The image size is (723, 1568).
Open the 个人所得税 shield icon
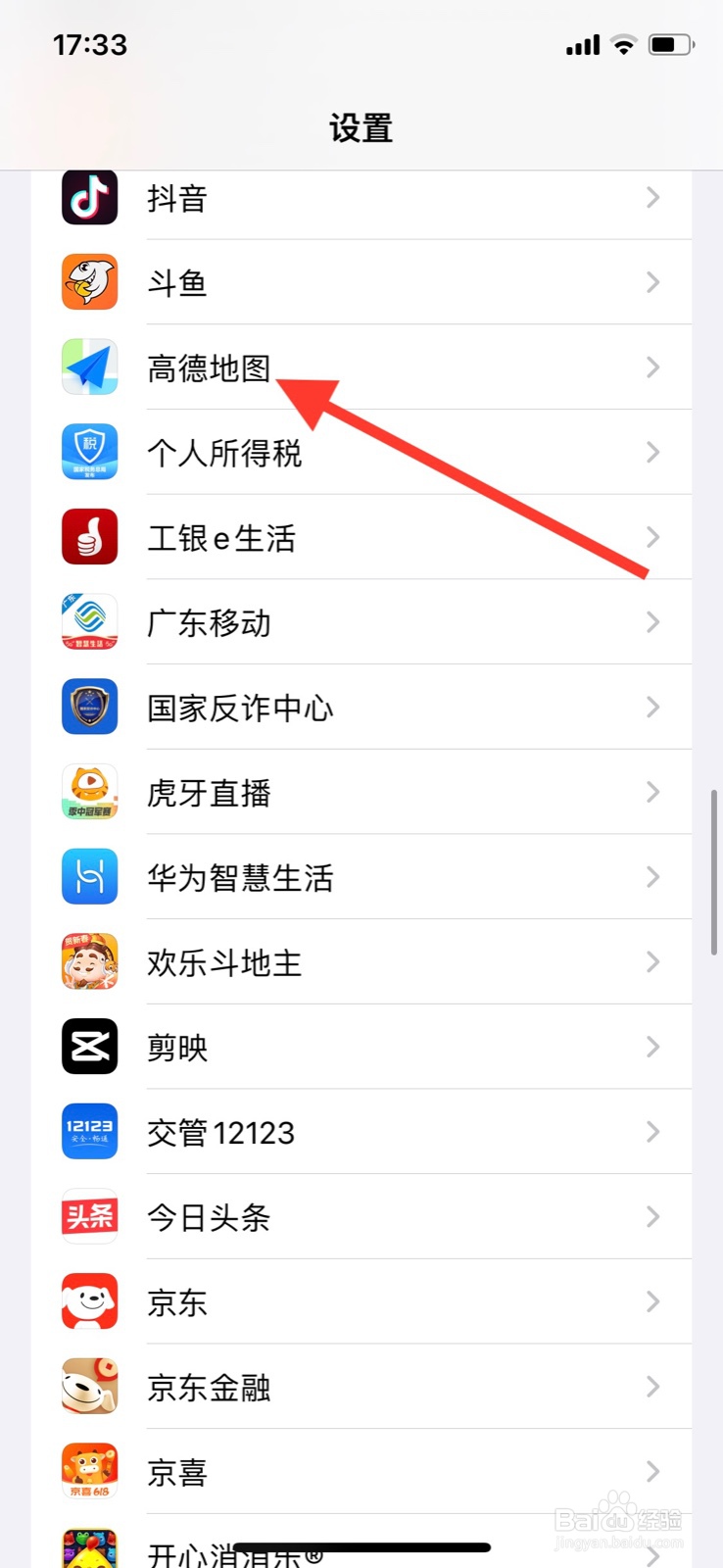89,452
